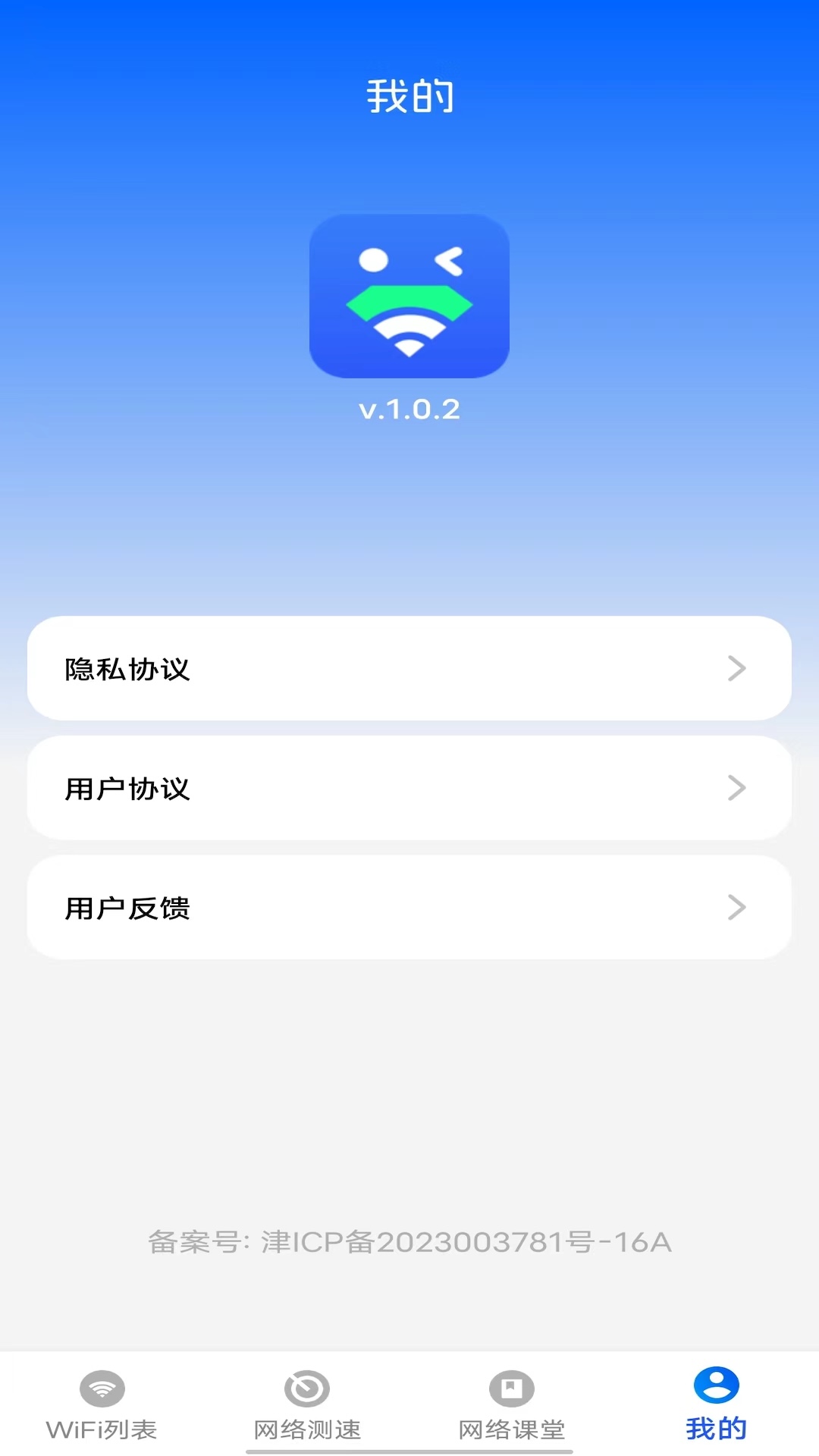Tap the 我的 page title
Screen dimensions: 819x1456
click(x=409, y=95)
